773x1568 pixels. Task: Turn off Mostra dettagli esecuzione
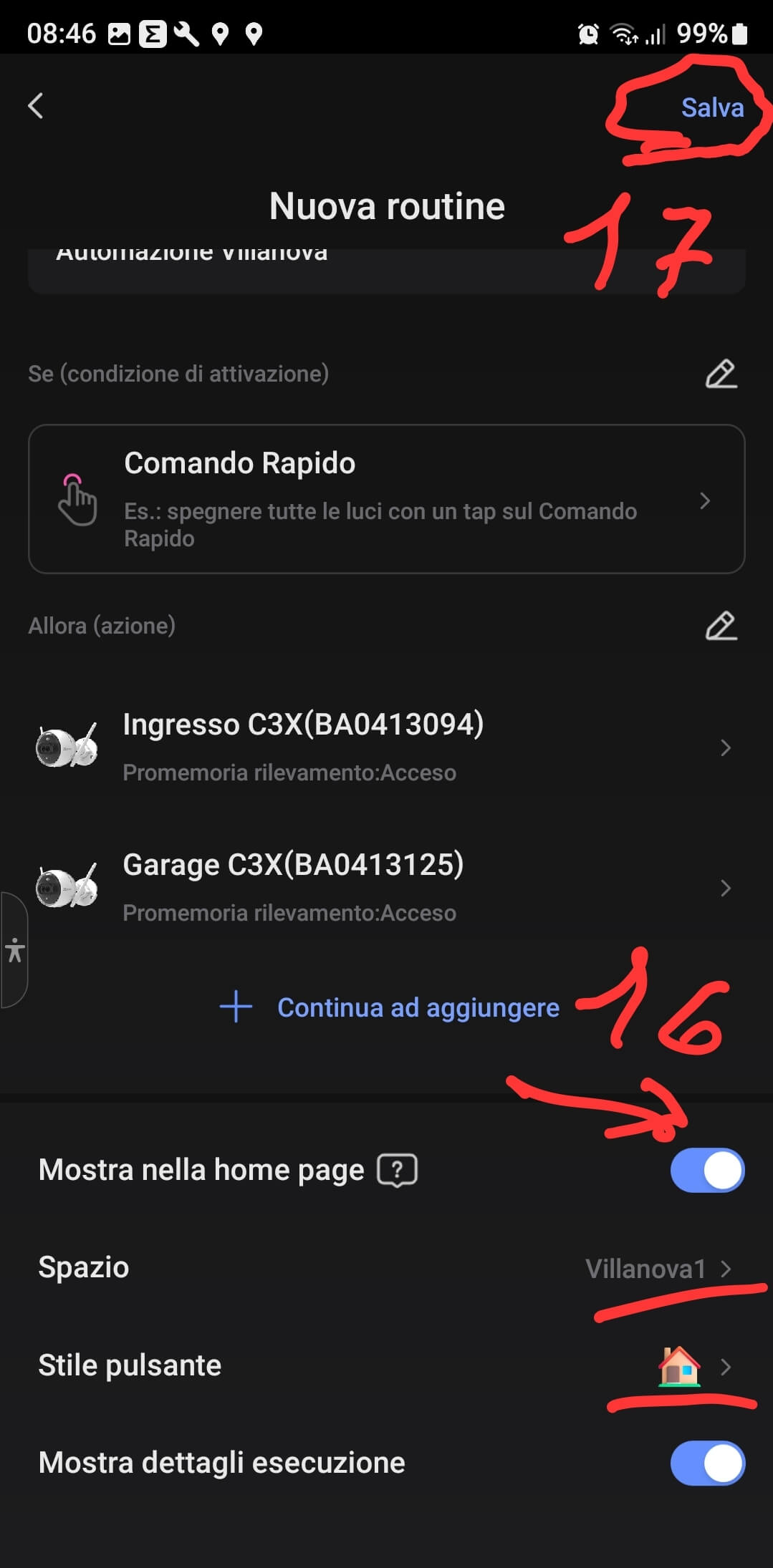pyautogui.click(x=707, y=1463)
